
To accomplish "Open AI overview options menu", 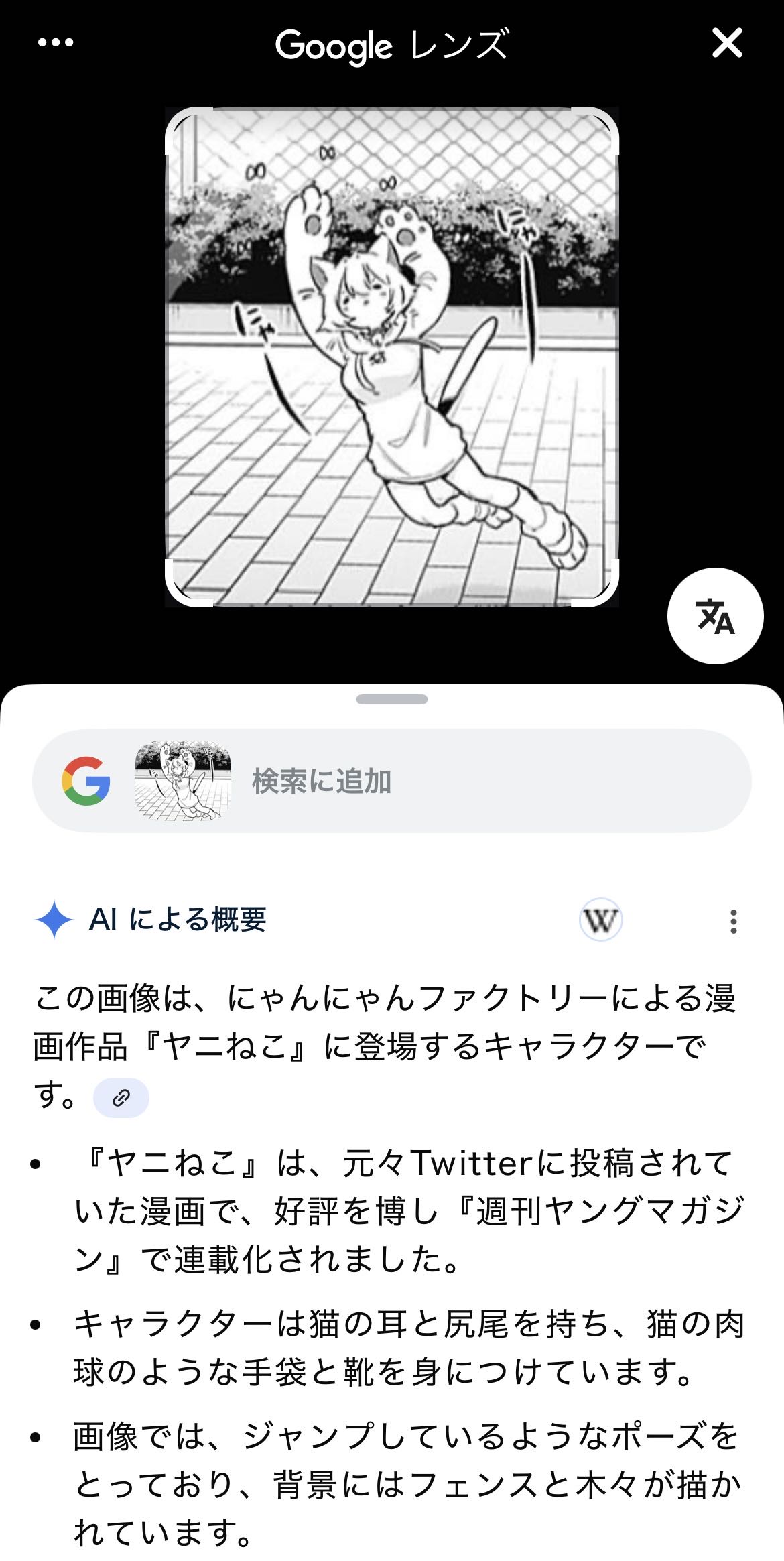I will click(x=734, y=922).
